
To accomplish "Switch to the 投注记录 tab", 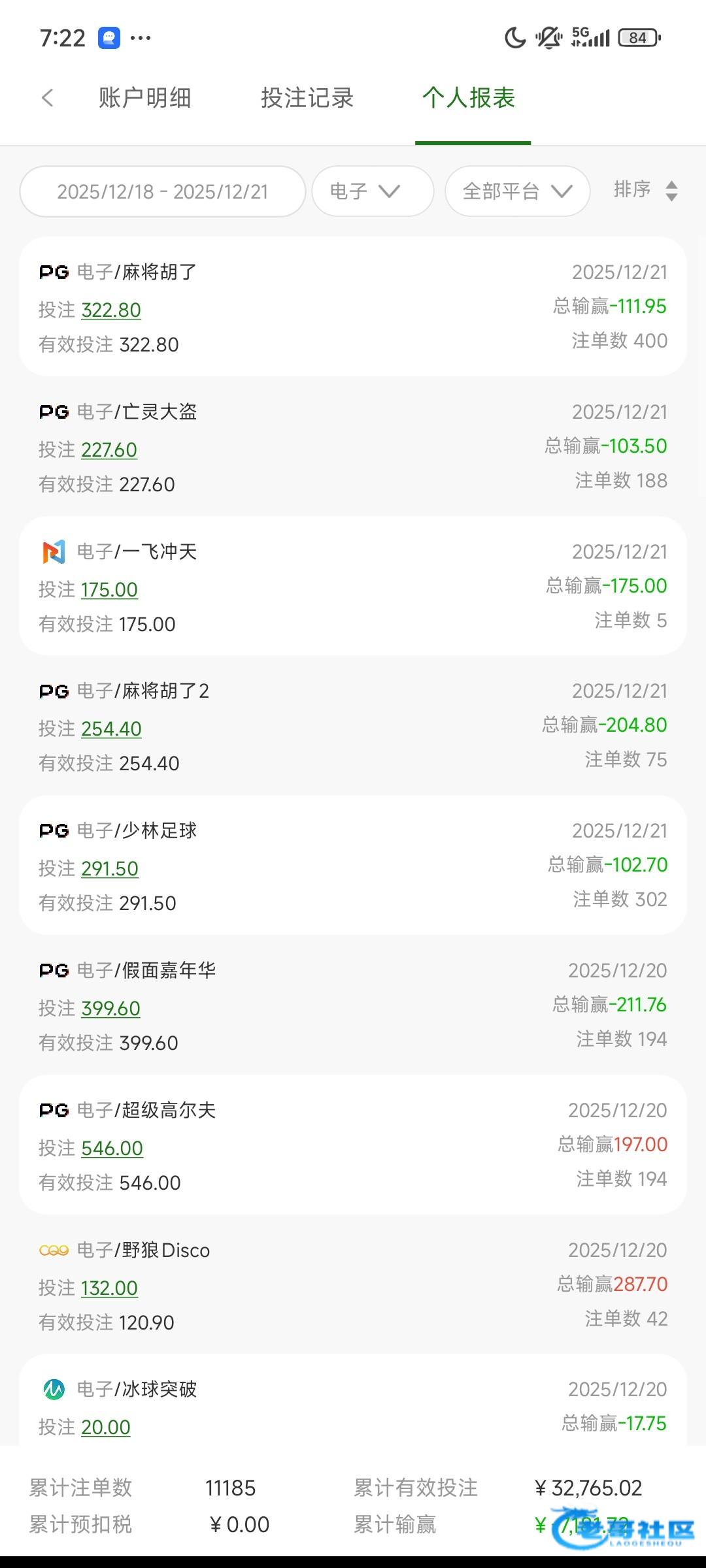I will pyautogui.click(x=307, y=98).
